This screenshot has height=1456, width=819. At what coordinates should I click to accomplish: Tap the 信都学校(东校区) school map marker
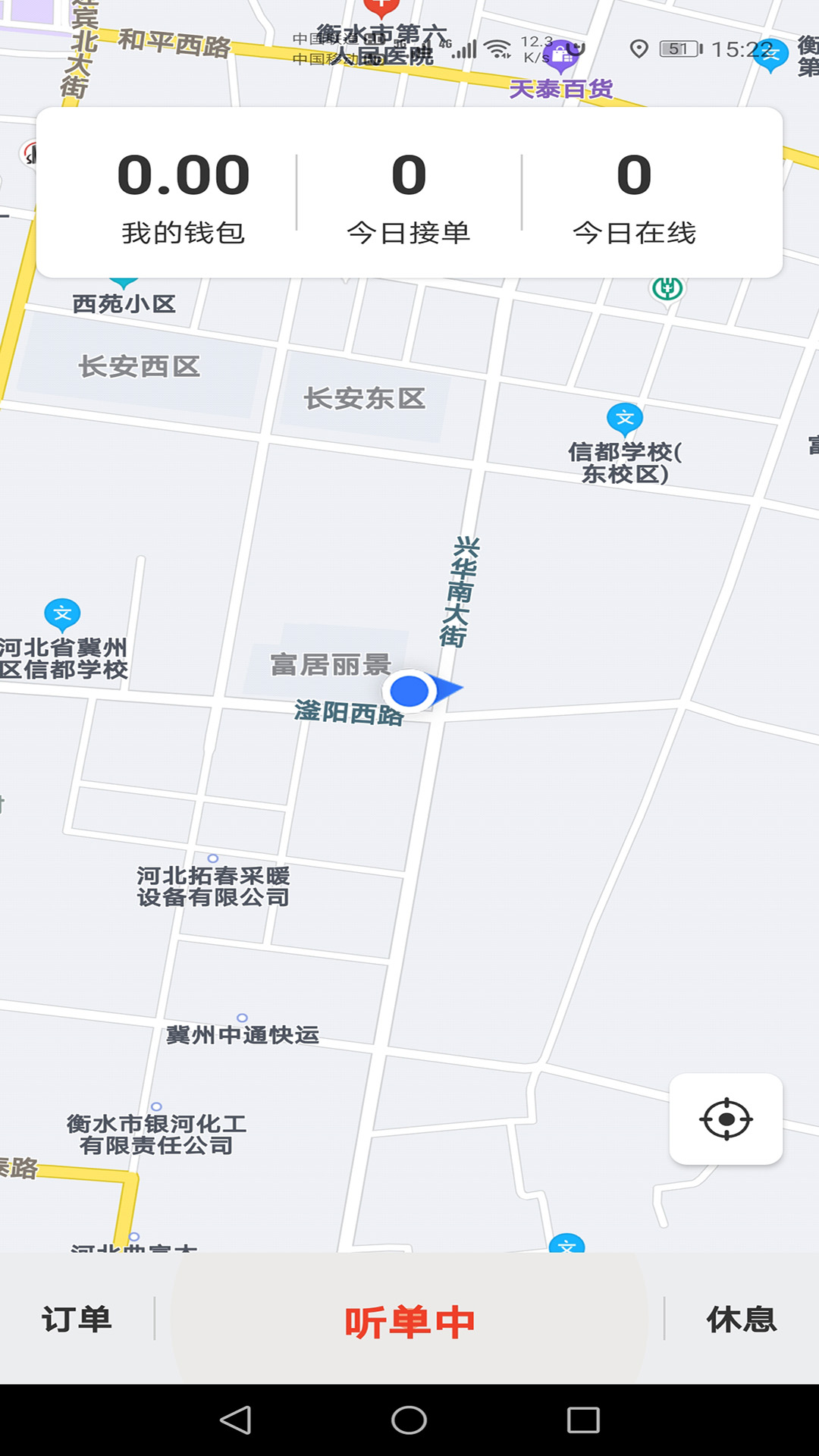click(624, 416)
